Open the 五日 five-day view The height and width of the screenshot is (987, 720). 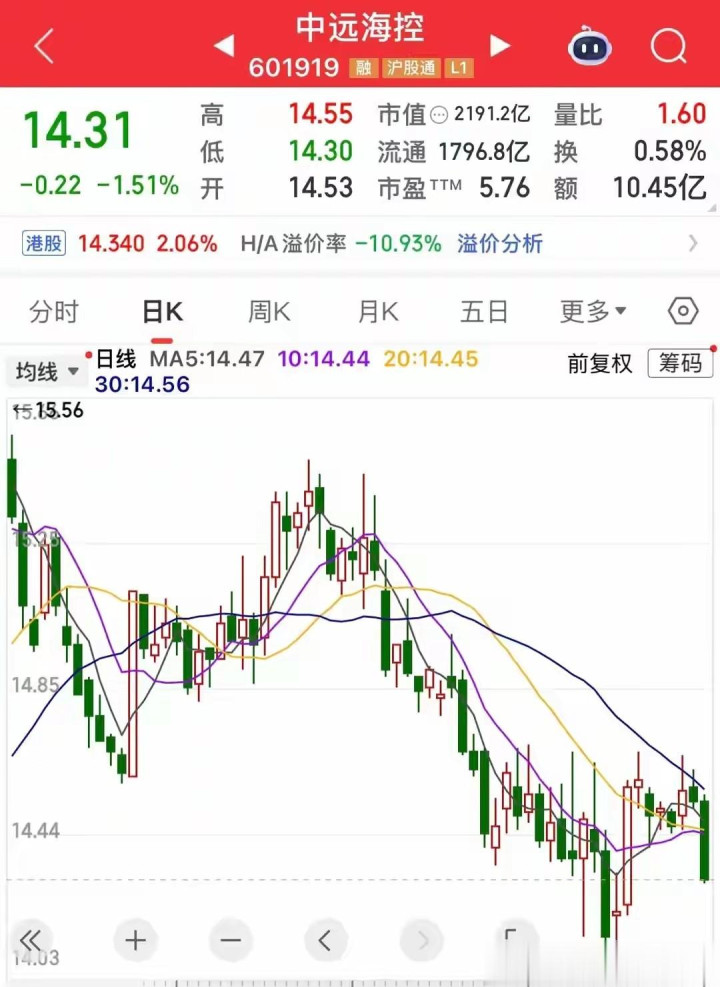click(x=484, y=312)
